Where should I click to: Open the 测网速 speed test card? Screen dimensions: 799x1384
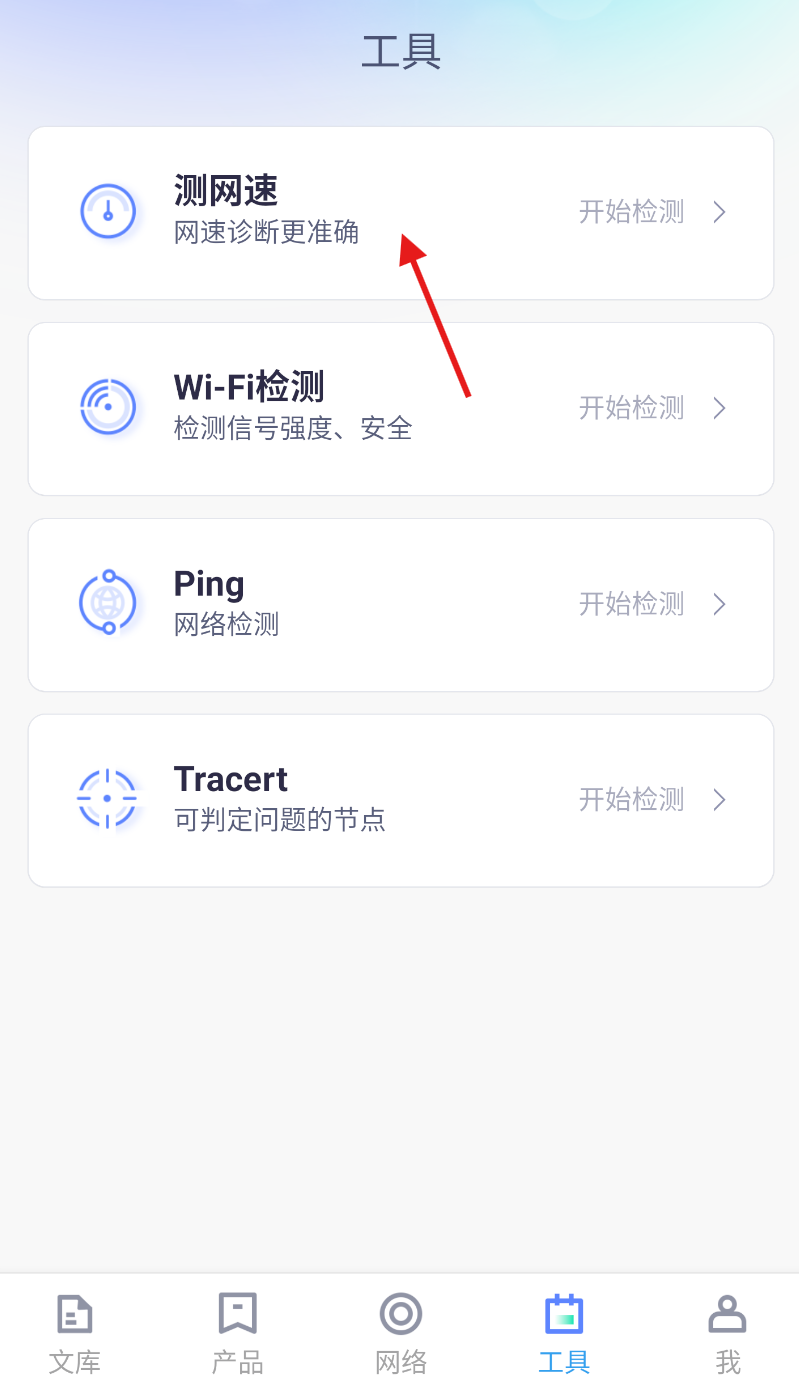400,213
